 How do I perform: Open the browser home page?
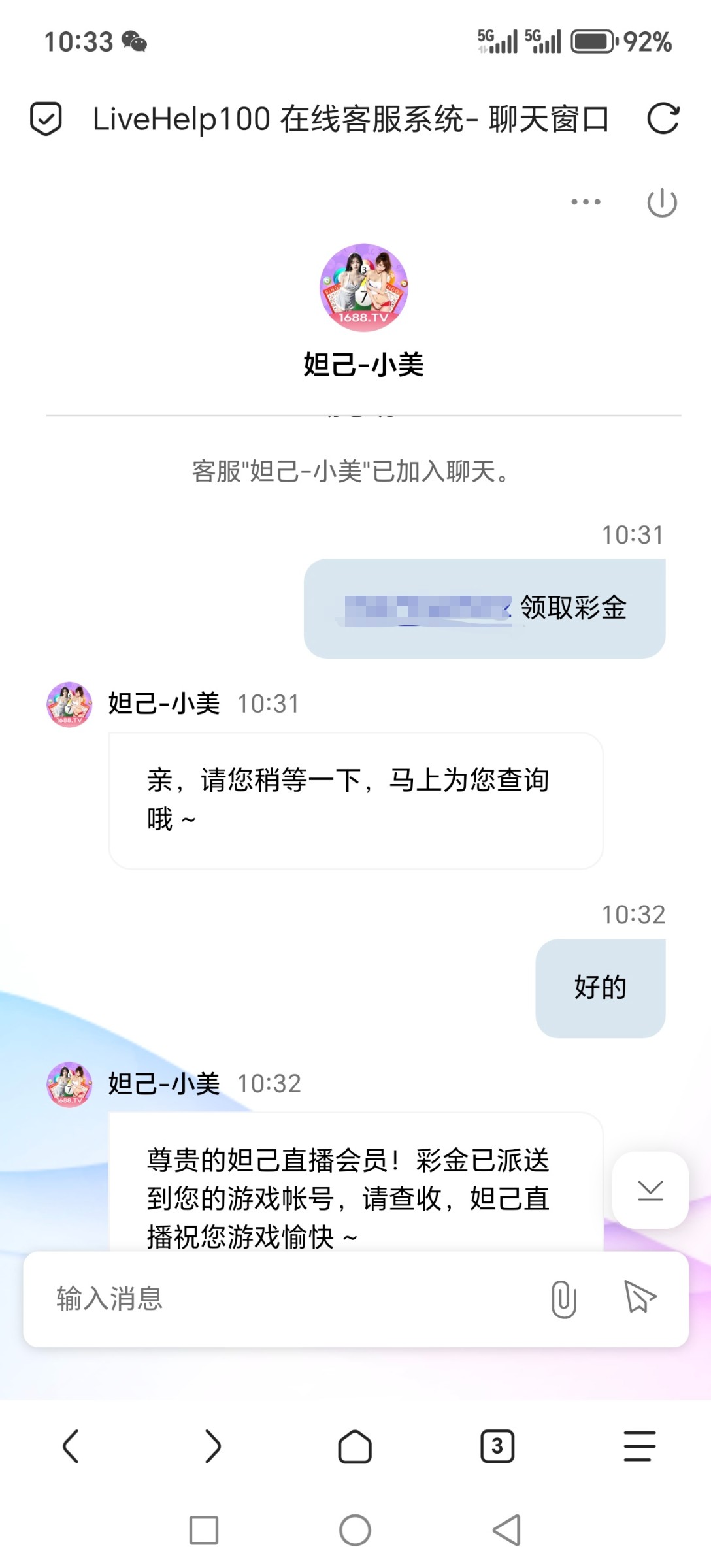coord(355,1446)
